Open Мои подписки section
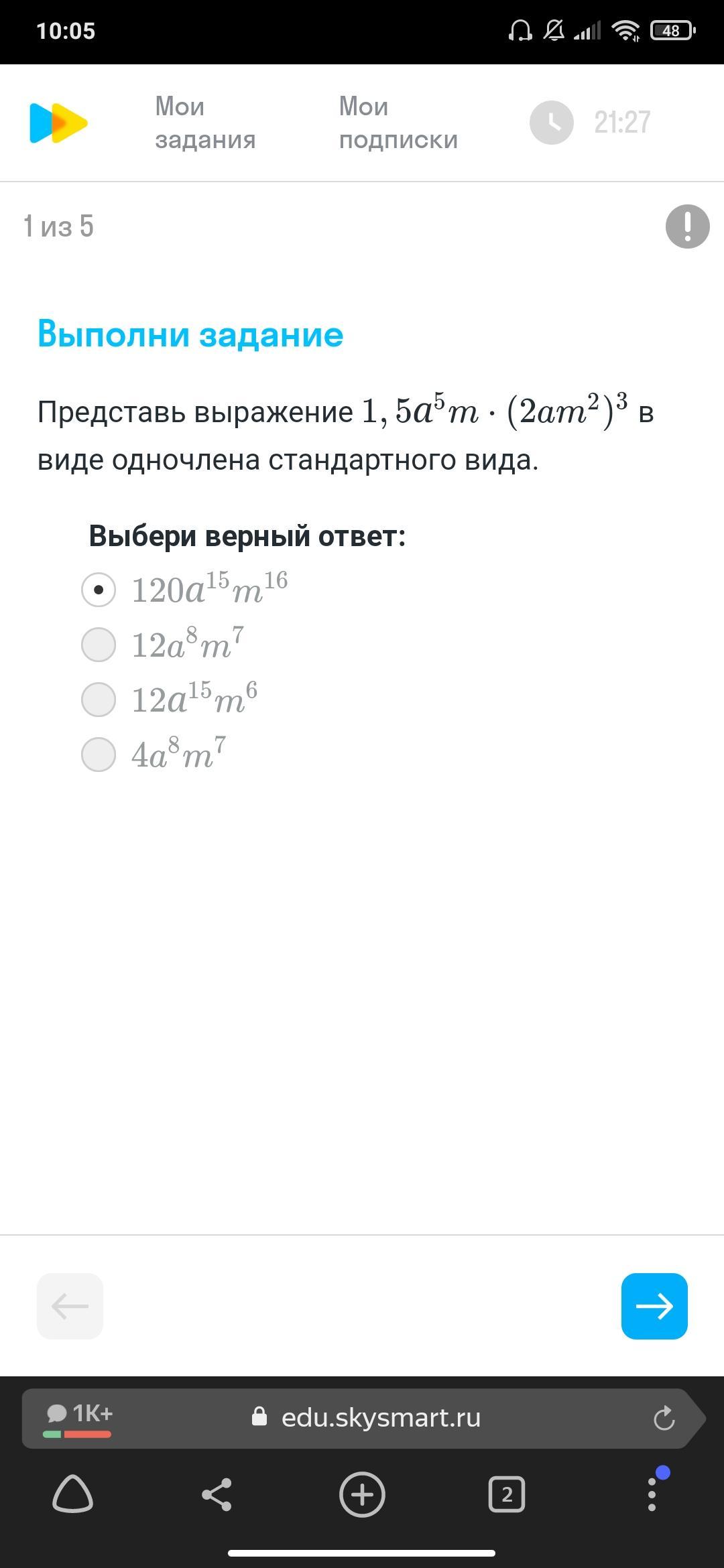This screenshot has height=1568, width=724. click(x=398, y=123)
